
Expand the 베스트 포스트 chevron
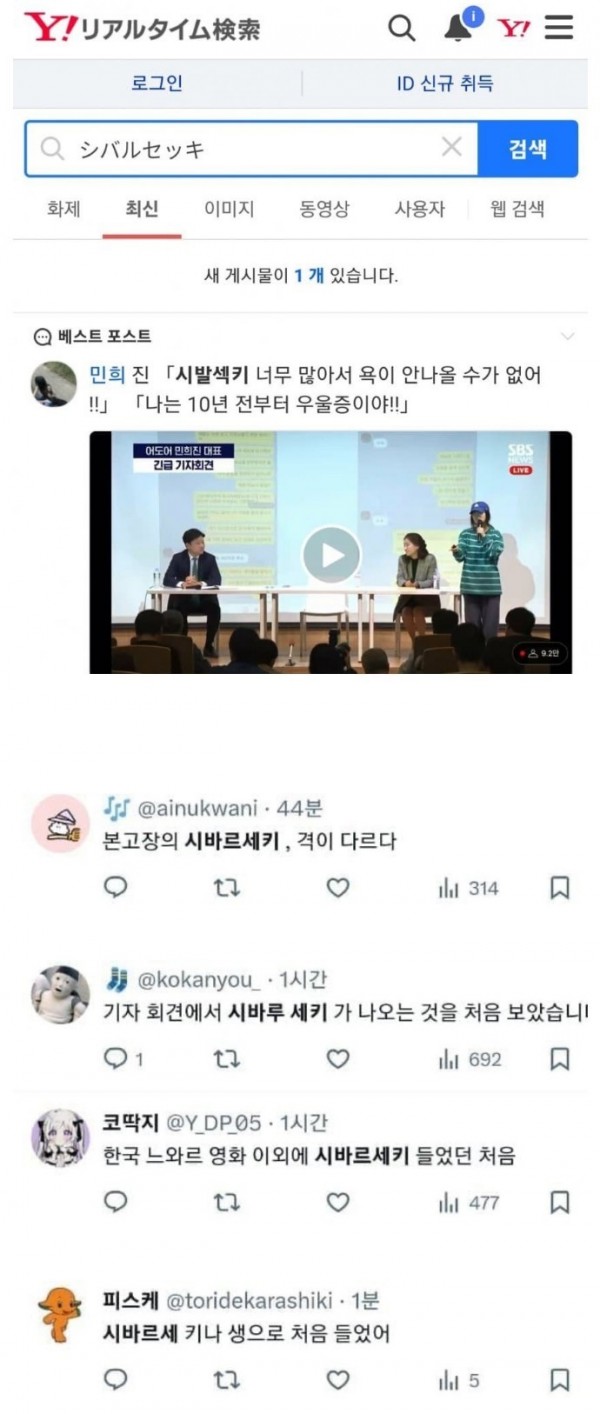(x=567, y=335)
